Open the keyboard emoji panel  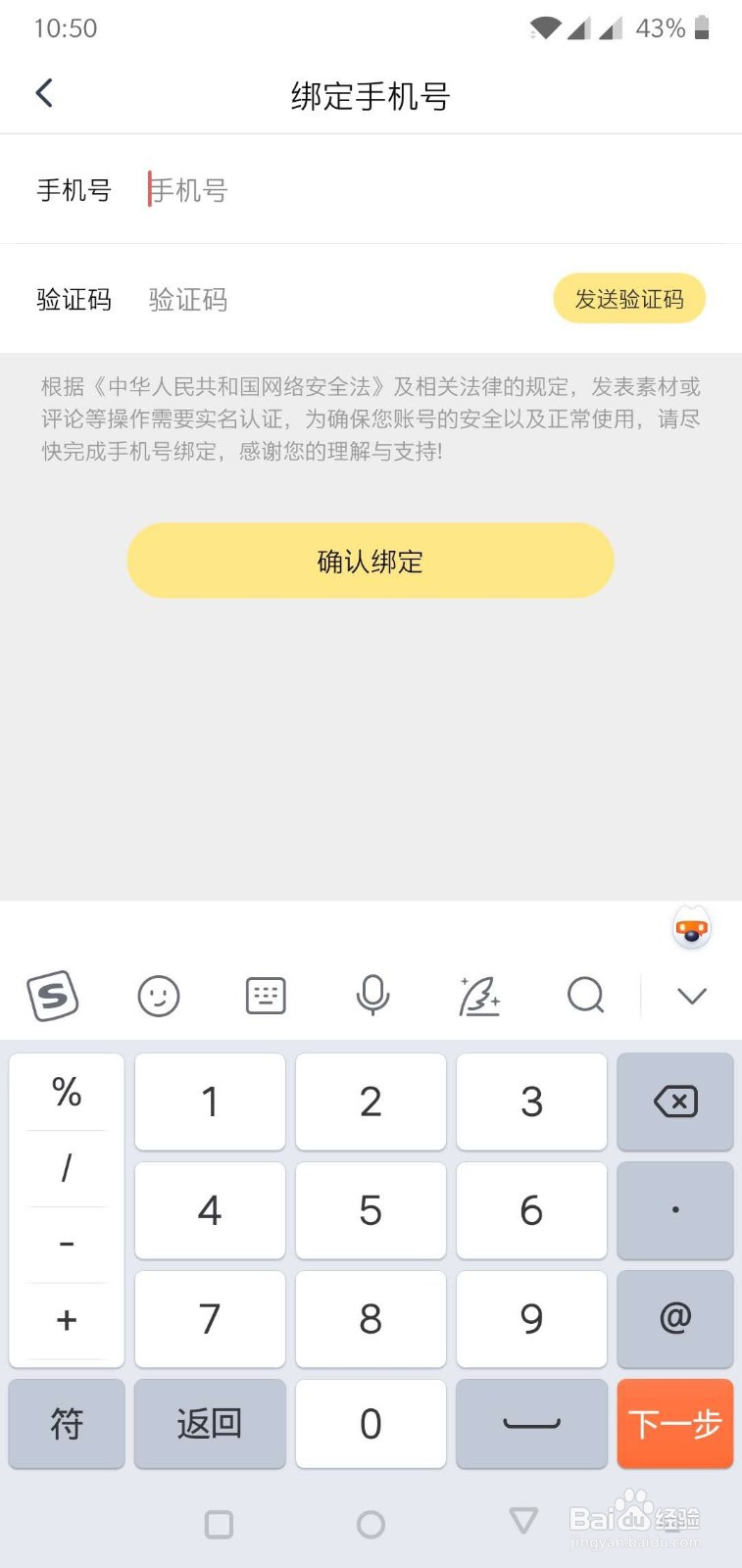coord(159,996)
